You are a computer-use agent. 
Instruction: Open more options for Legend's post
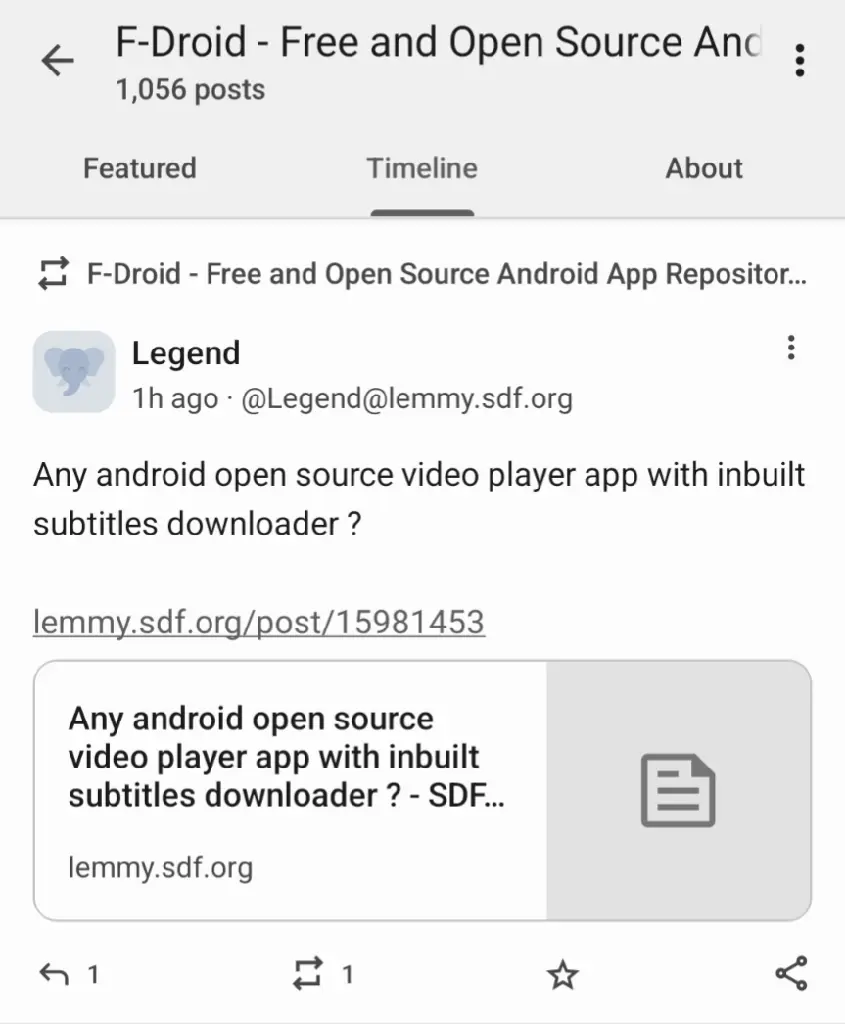(x=791, y=348)
